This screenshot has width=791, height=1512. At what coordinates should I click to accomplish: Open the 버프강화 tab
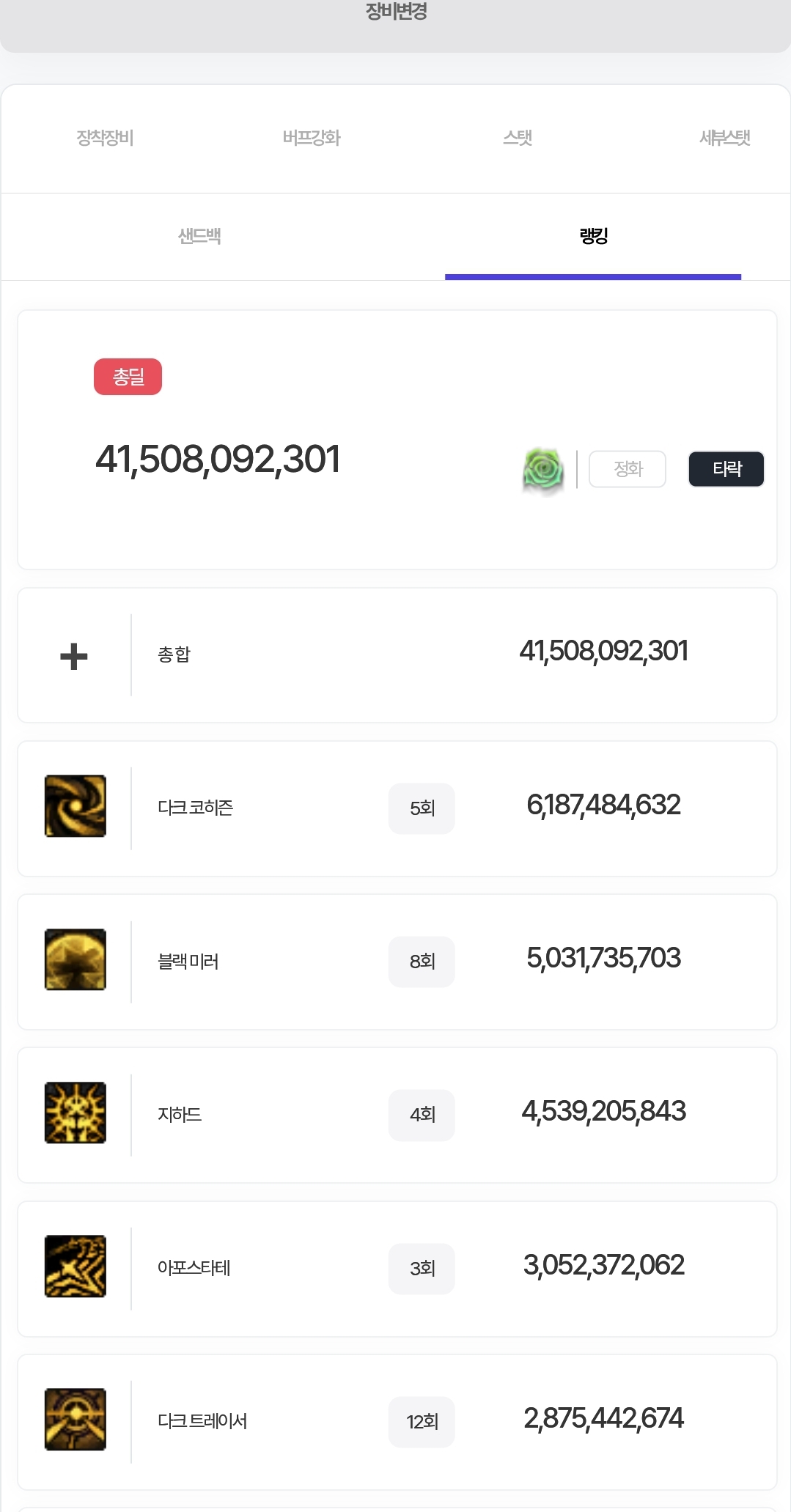pos(312,138)
